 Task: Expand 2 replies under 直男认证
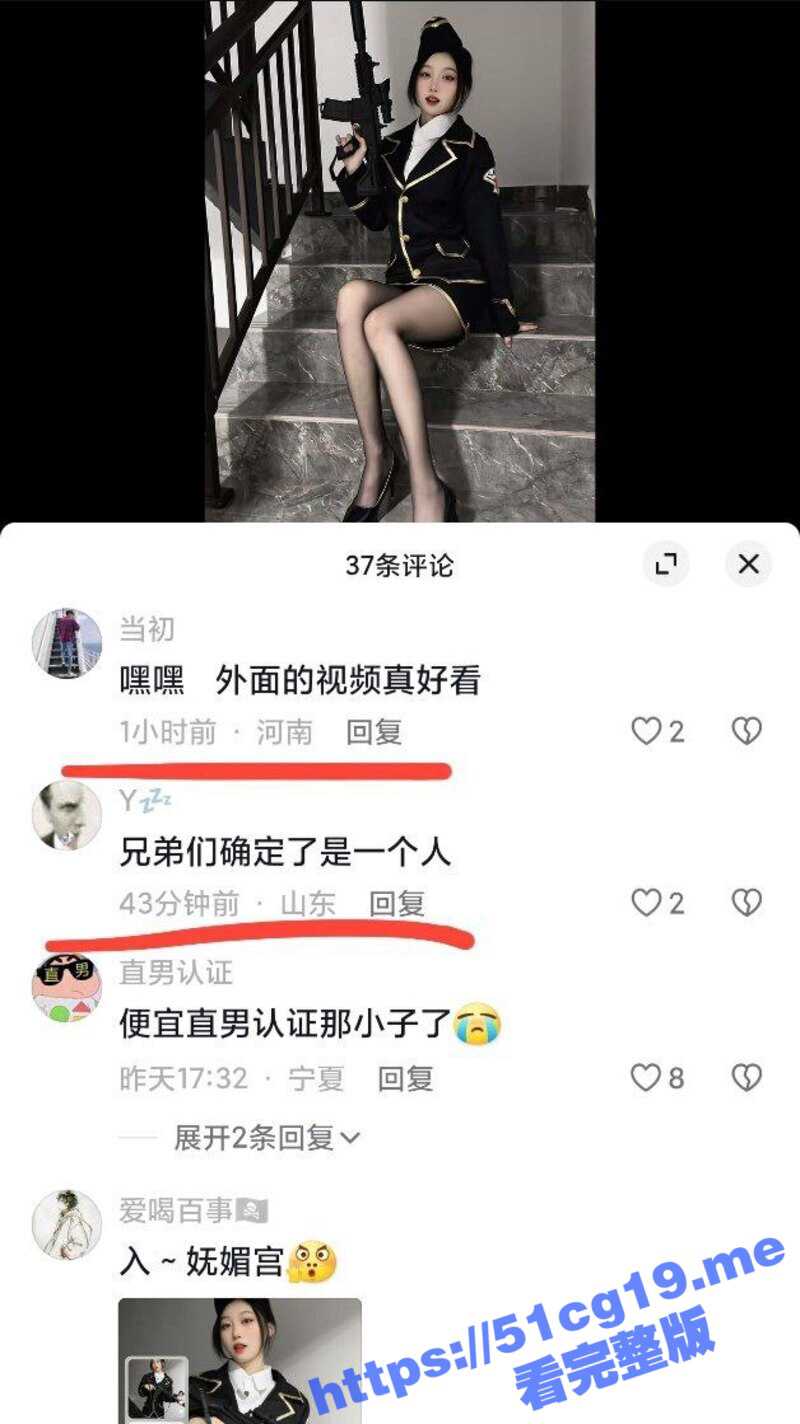[265, 1138]
